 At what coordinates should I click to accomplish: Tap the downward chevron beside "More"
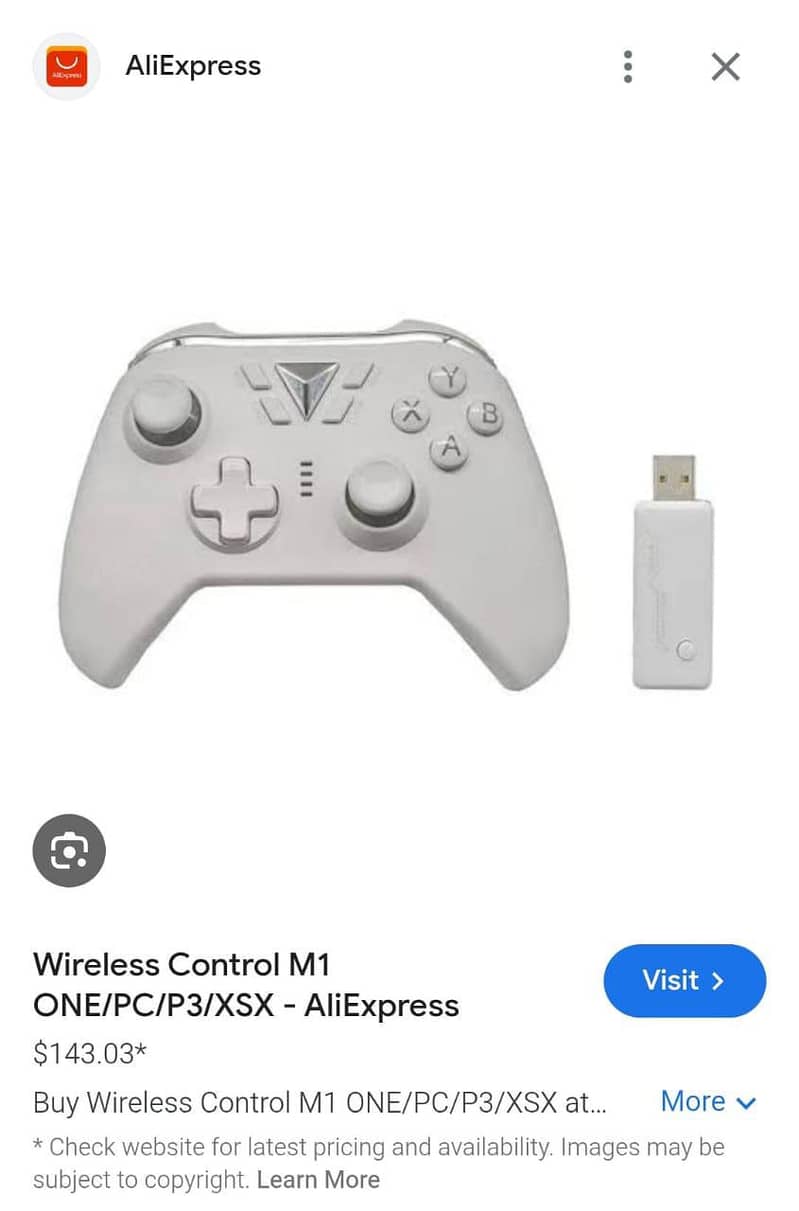click(747, 1102)
